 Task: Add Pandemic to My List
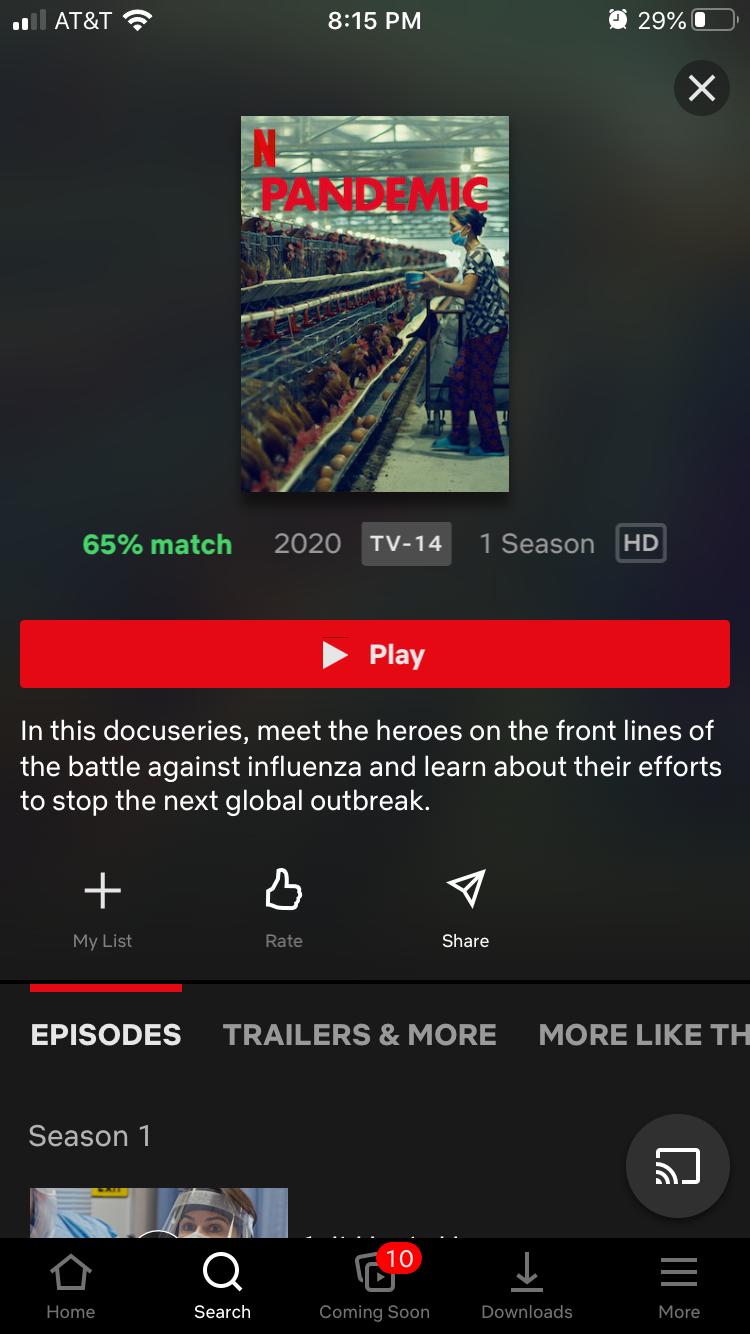point(102,906)
